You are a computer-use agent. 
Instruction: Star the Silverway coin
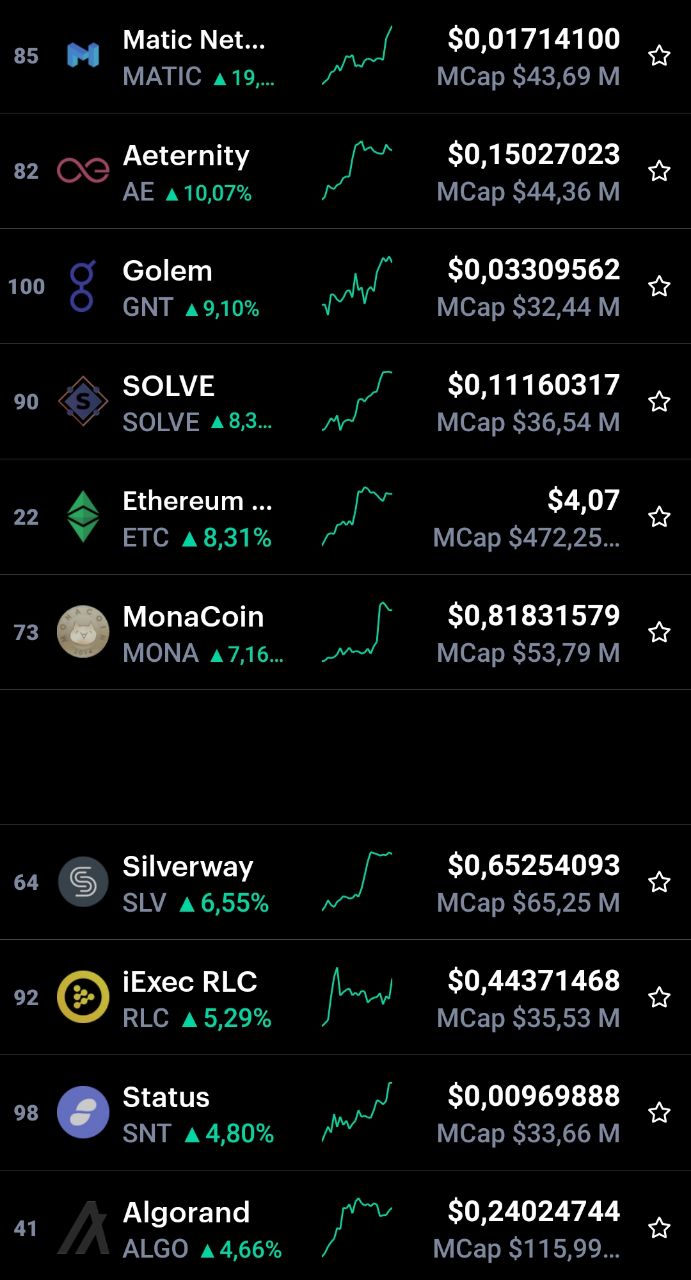coord(659,882)
